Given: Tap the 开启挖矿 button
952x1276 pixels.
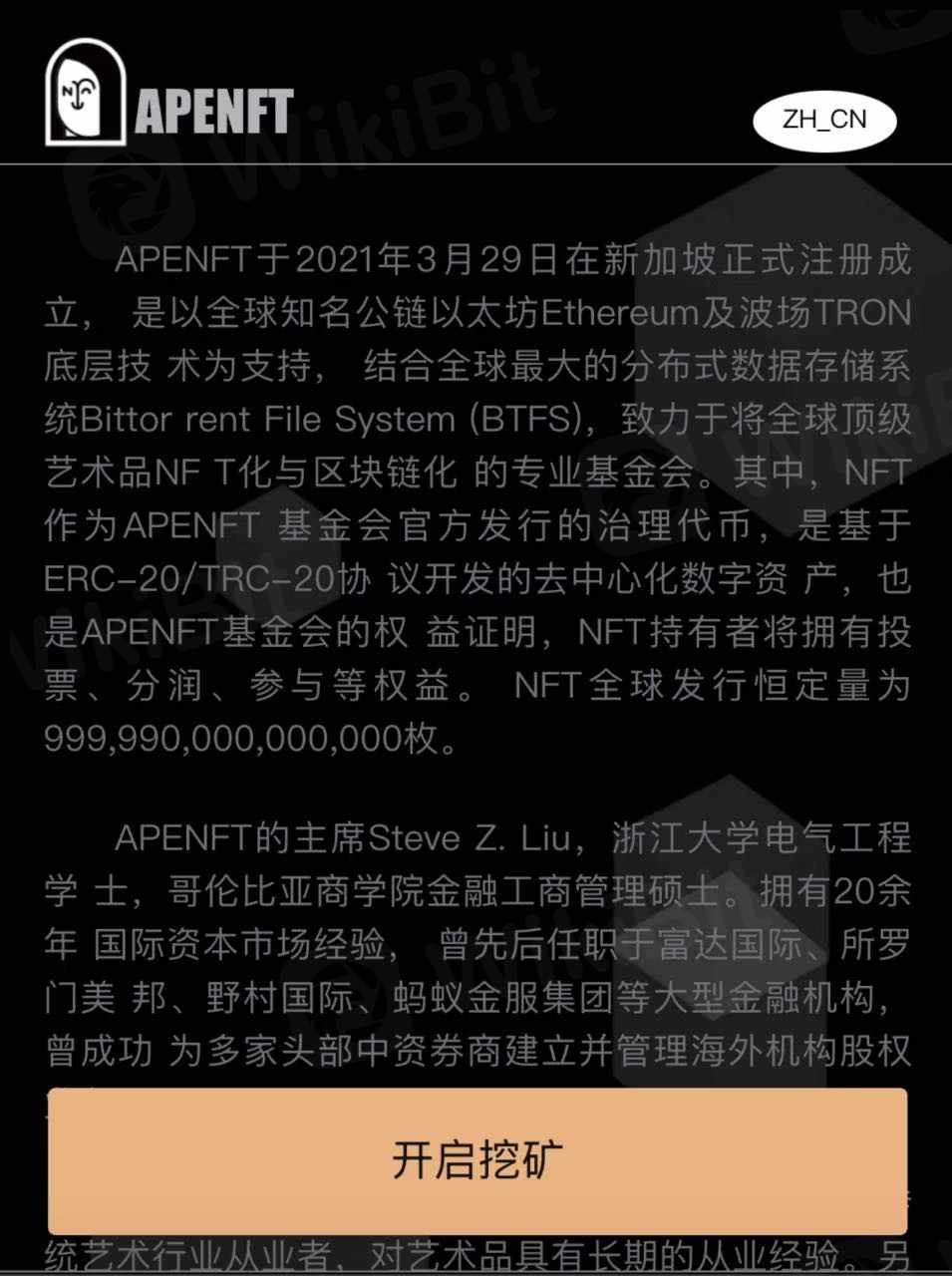Looking at the screenshot, I should point(477,1161).
